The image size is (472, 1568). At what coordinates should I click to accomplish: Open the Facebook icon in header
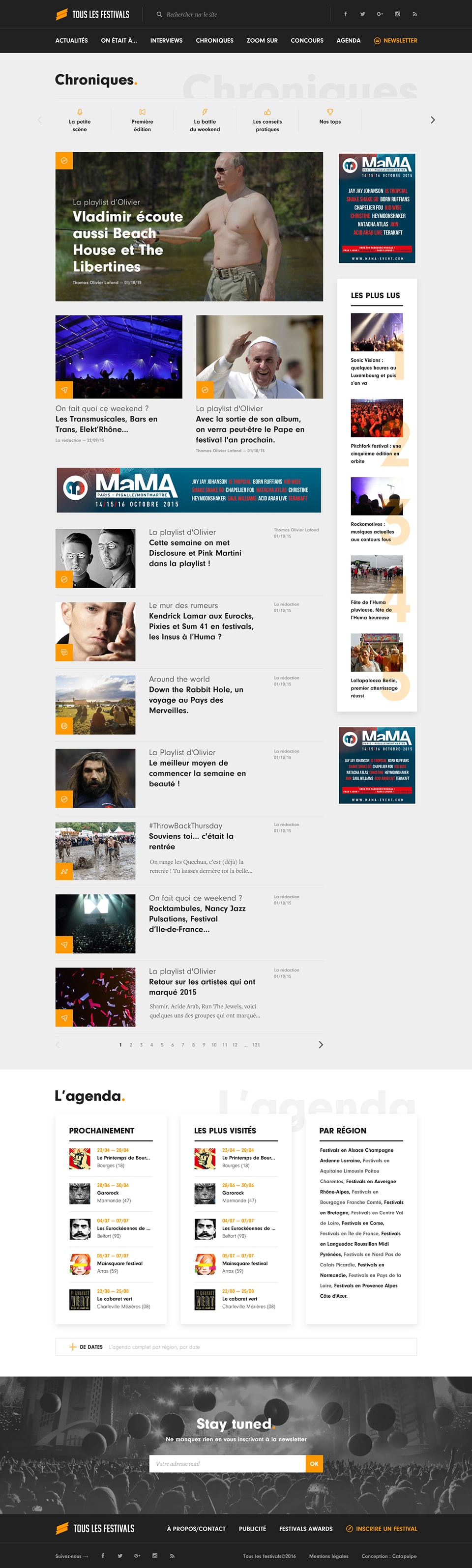pyautogui.click(x=345, y=14)
